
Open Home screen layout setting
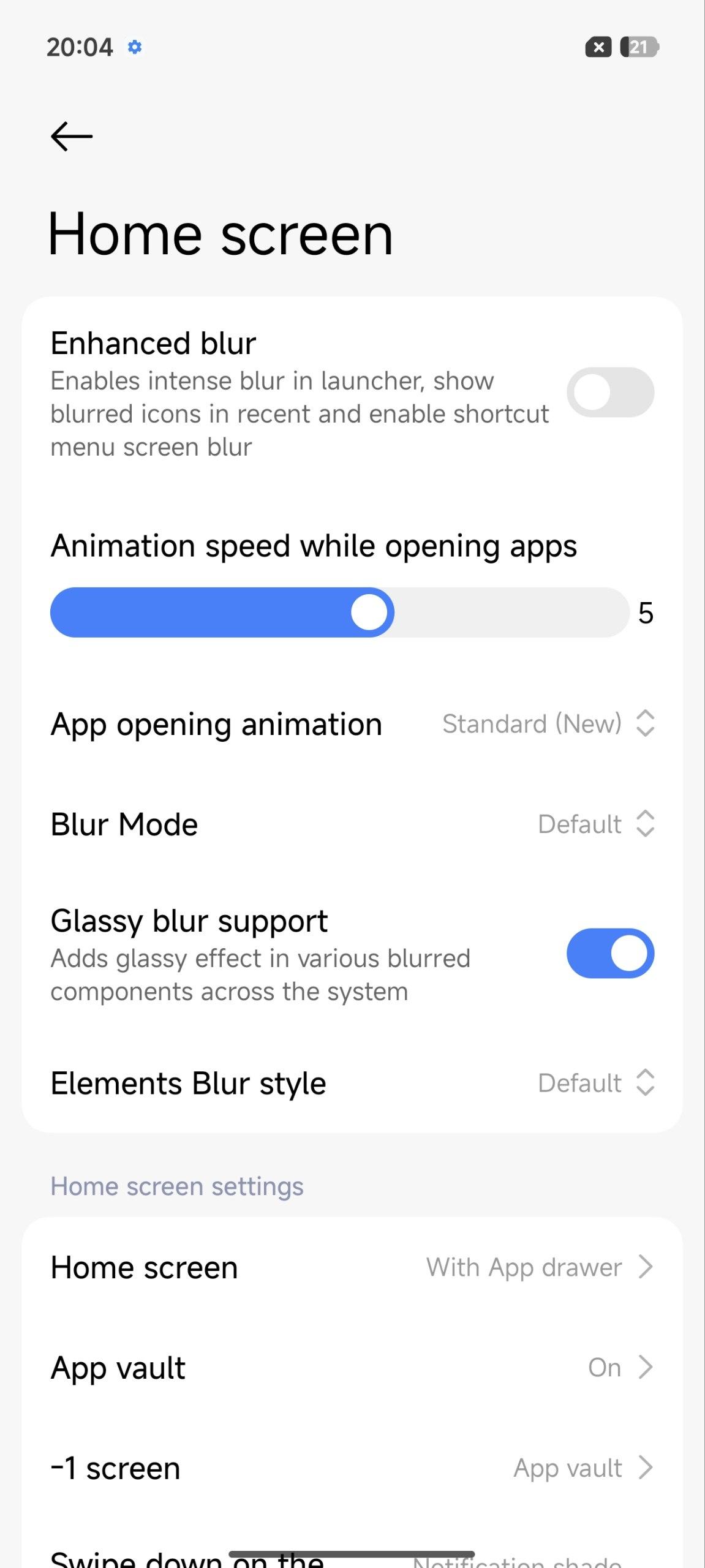[x=352, y=1267]
